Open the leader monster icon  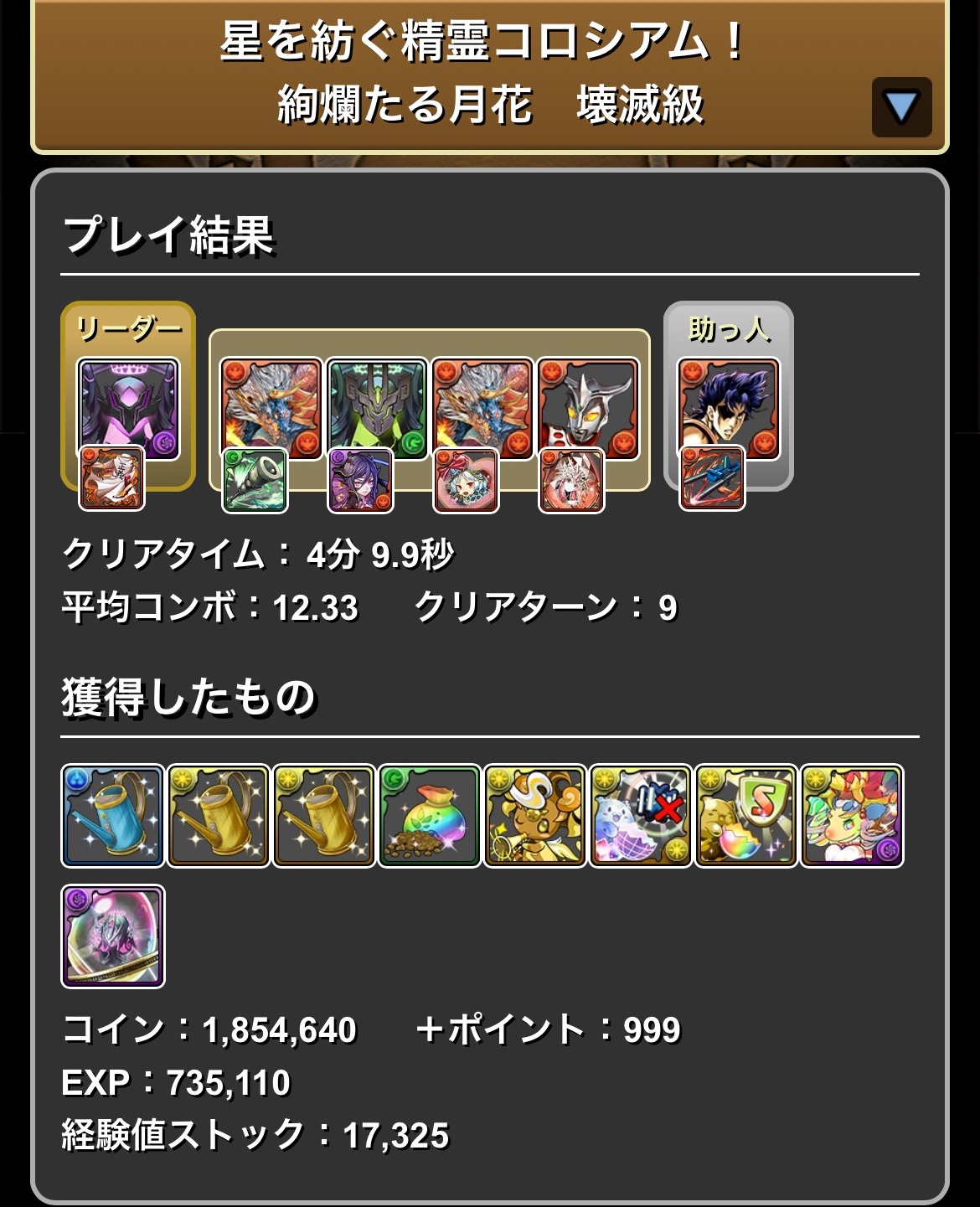pyautogui.click(x=128, y=407)
